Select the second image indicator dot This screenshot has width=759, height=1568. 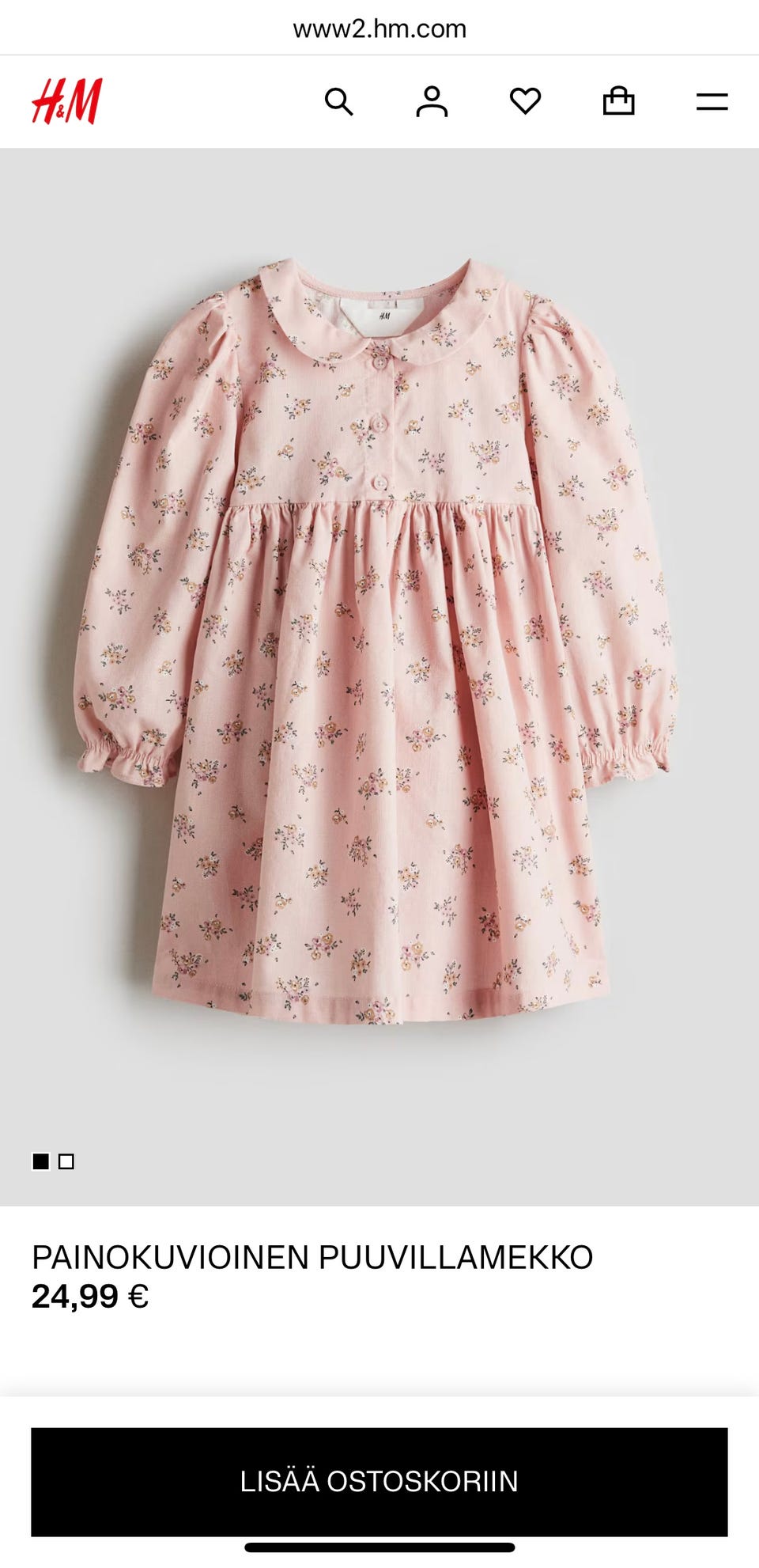pos(66,1161)
